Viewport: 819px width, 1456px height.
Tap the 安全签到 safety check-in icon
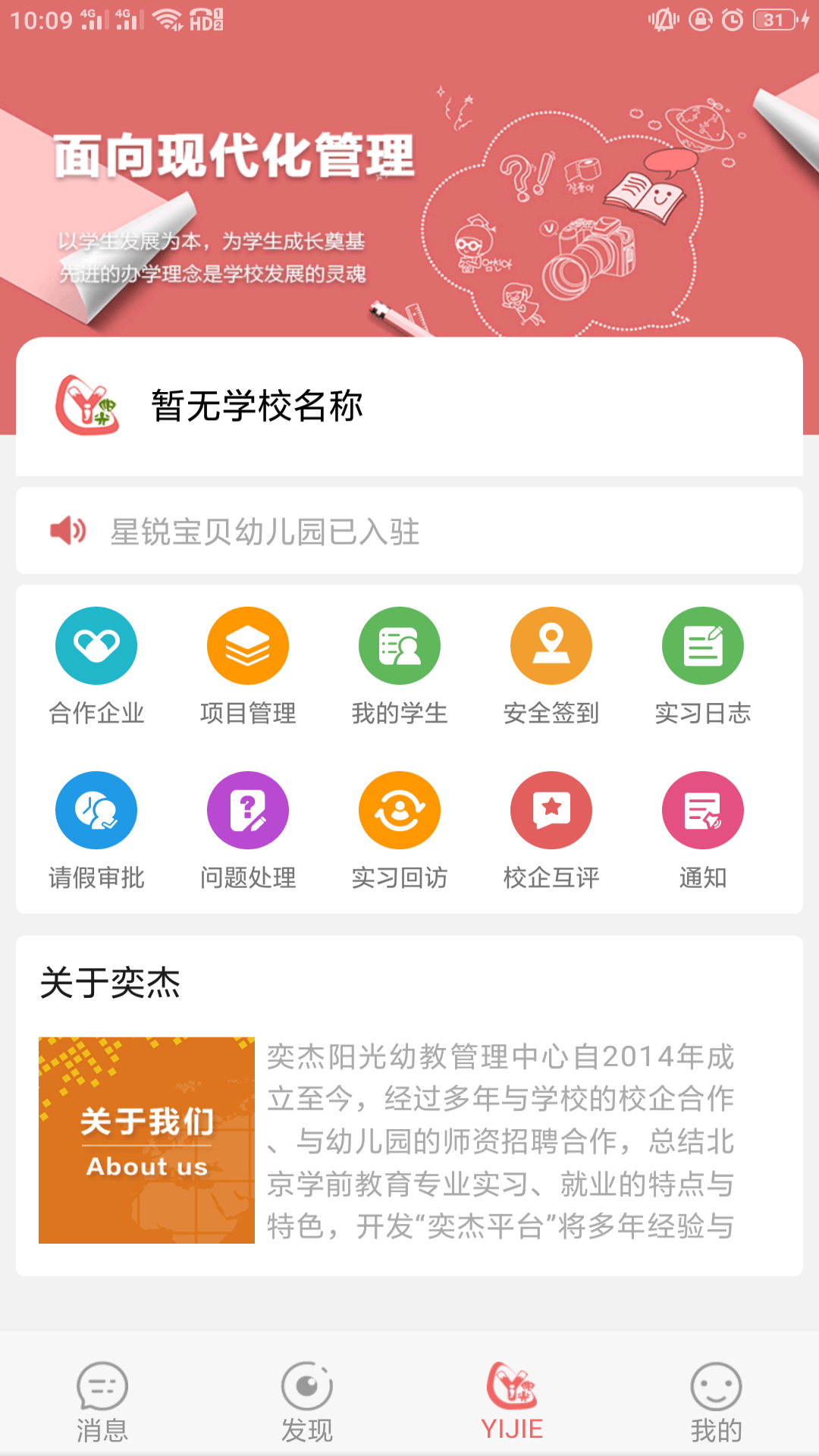click(x=551, y=645)
